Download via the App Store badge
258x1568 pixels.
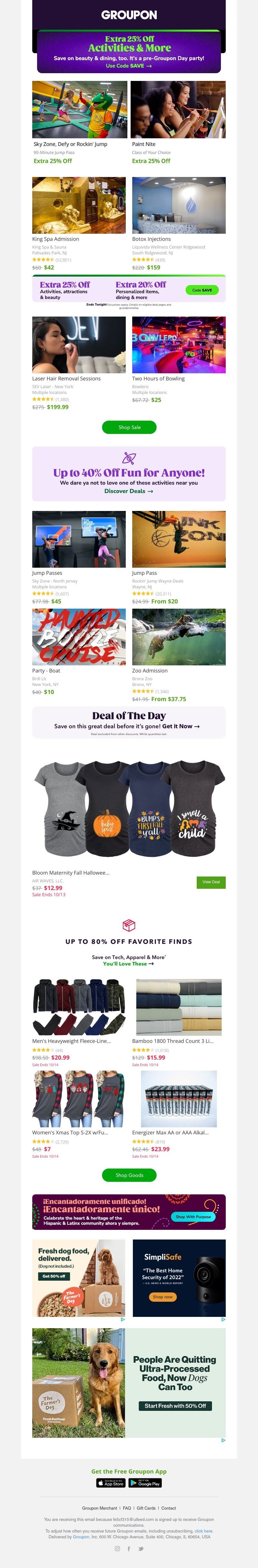(x=110, y=1484)
